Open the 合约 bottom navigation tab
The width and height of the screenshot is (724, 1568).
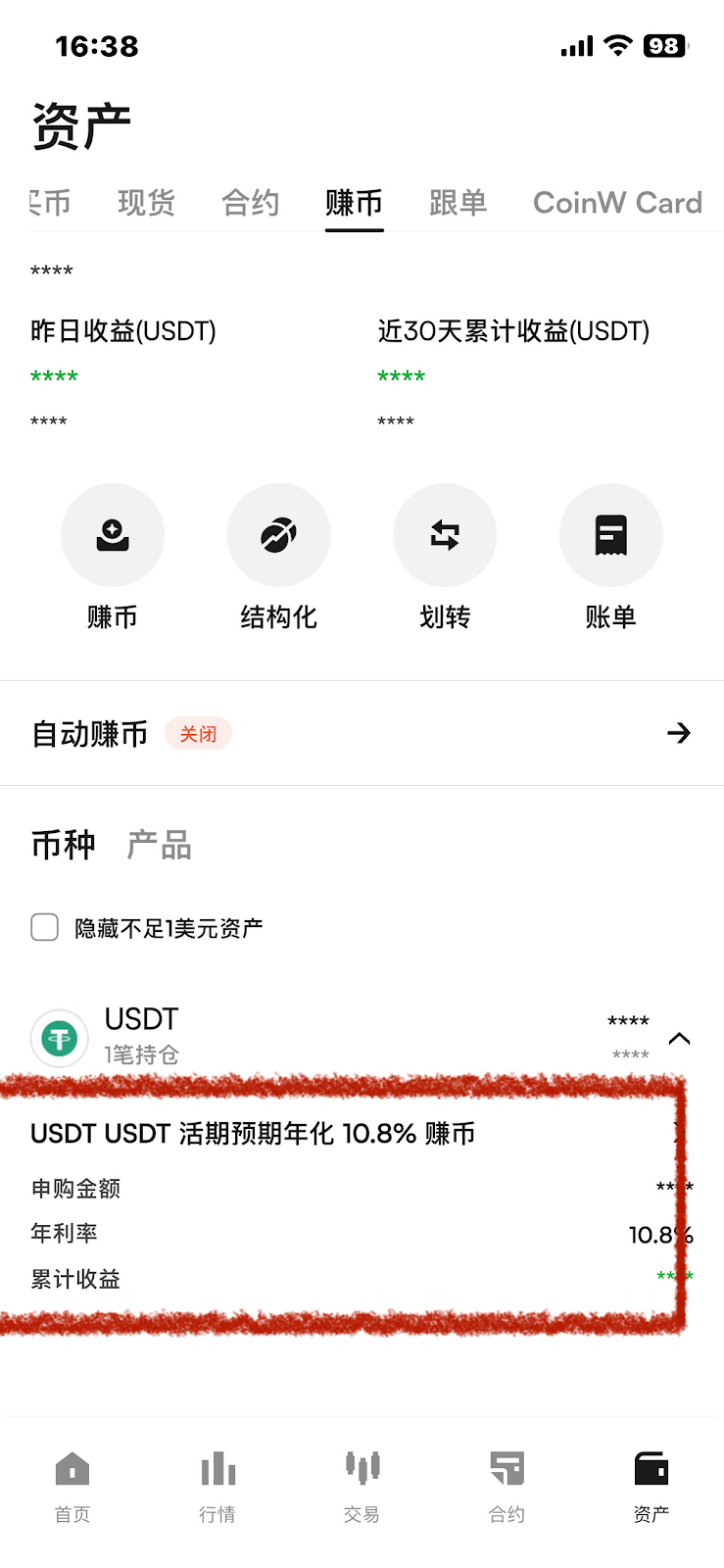coord(507,1486)
